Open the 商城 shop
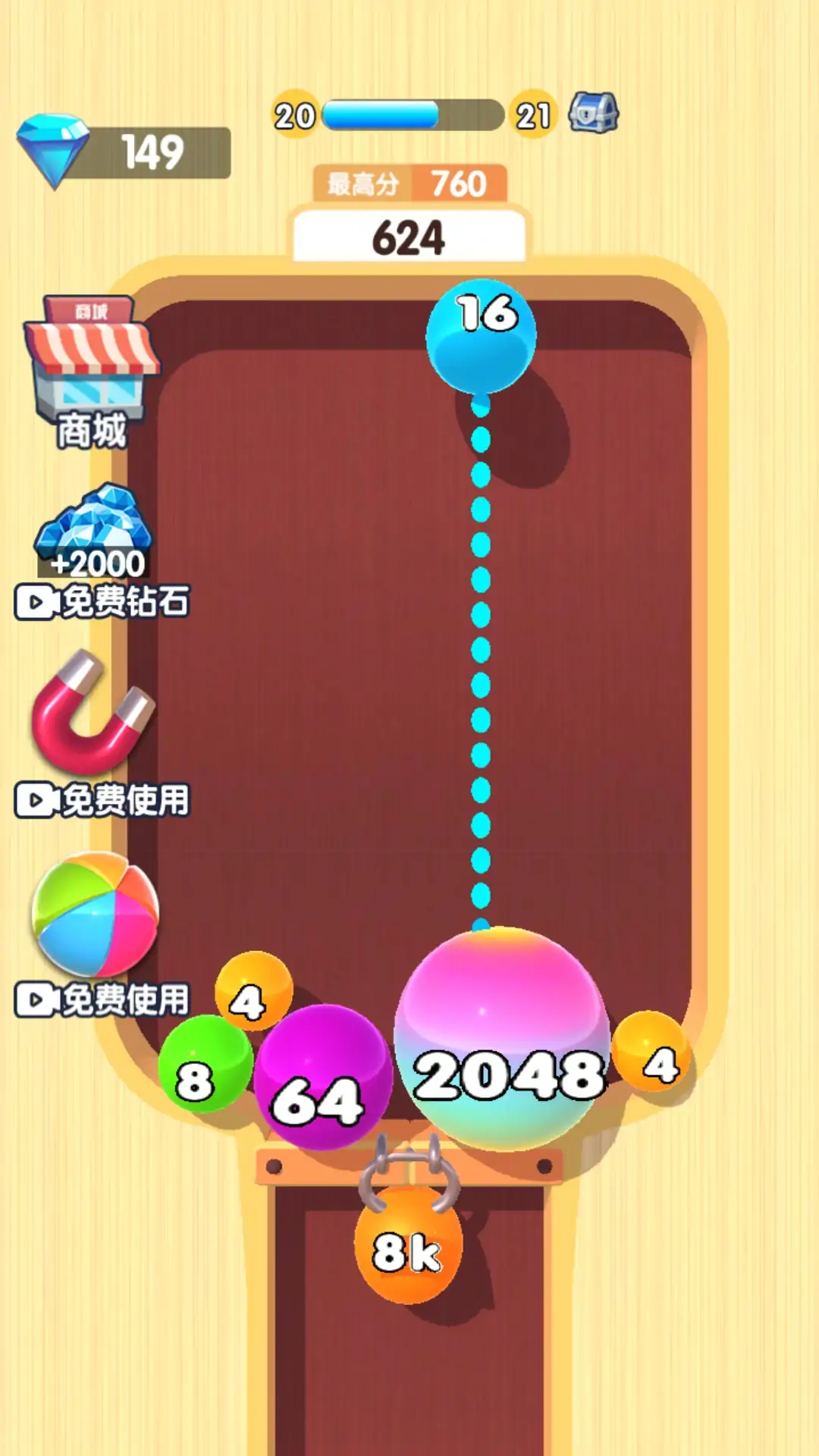 click(91, 372)
